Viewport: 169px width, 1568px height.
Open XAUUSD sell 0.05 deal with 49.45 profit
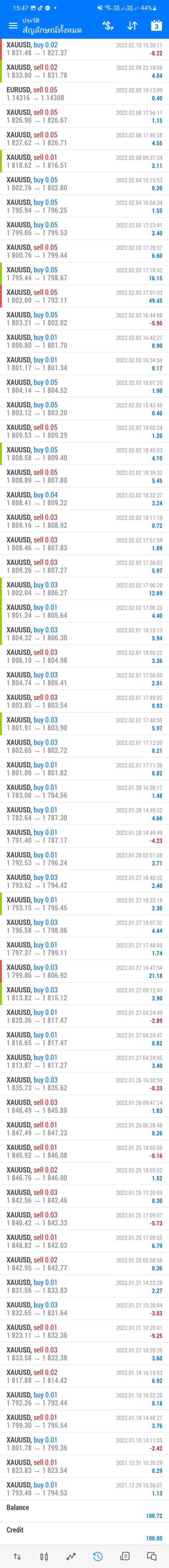pyautogui.click(x=84, y=296)
